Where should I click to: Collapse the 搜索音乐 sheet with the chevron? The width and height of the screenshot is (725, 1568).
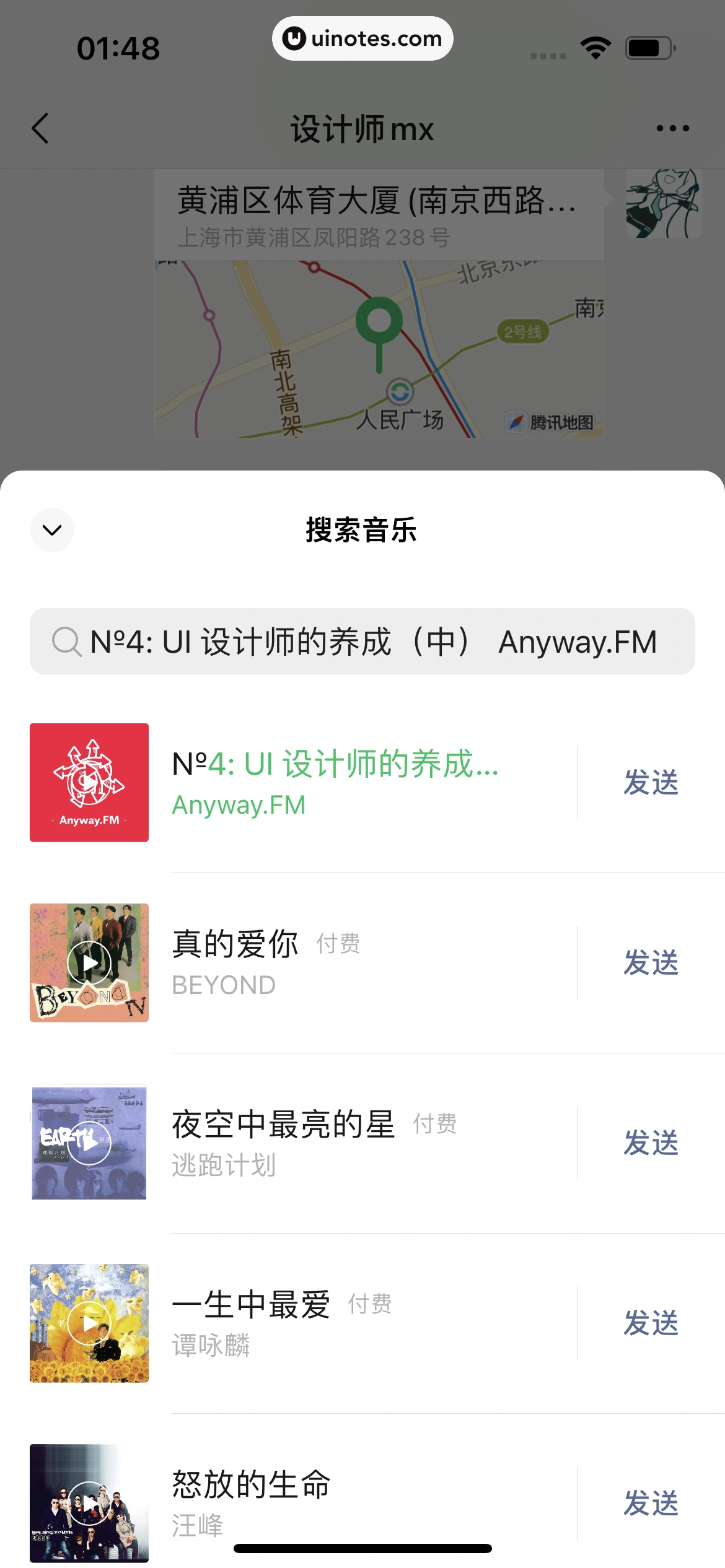[x=51, y=529]
